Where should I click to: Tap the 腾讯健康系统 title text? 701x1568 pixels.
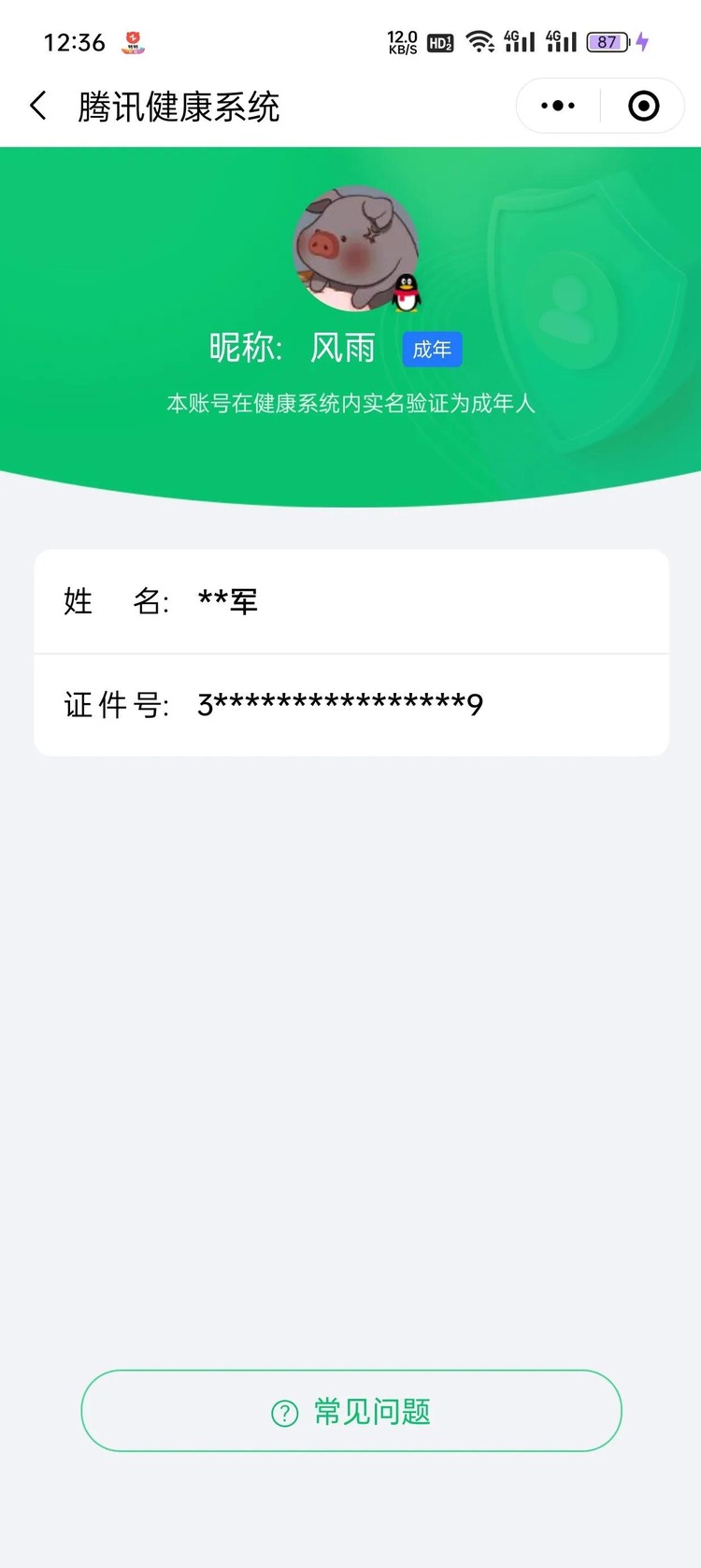point(178,108)
